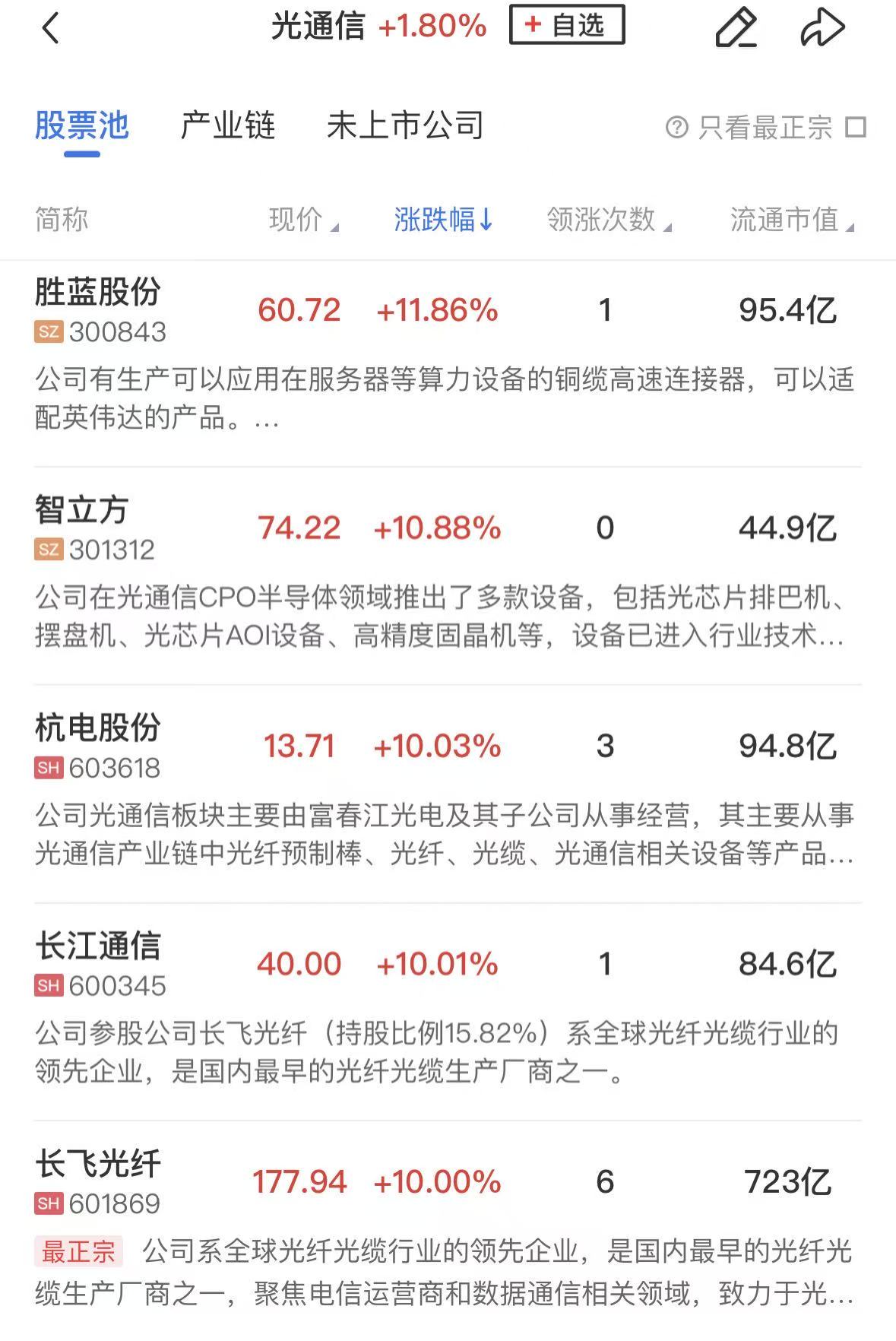Sort stocks by 领涨次数
Image resolution: width=896 pixels, height=1341 pixels.
coord(608,220)
